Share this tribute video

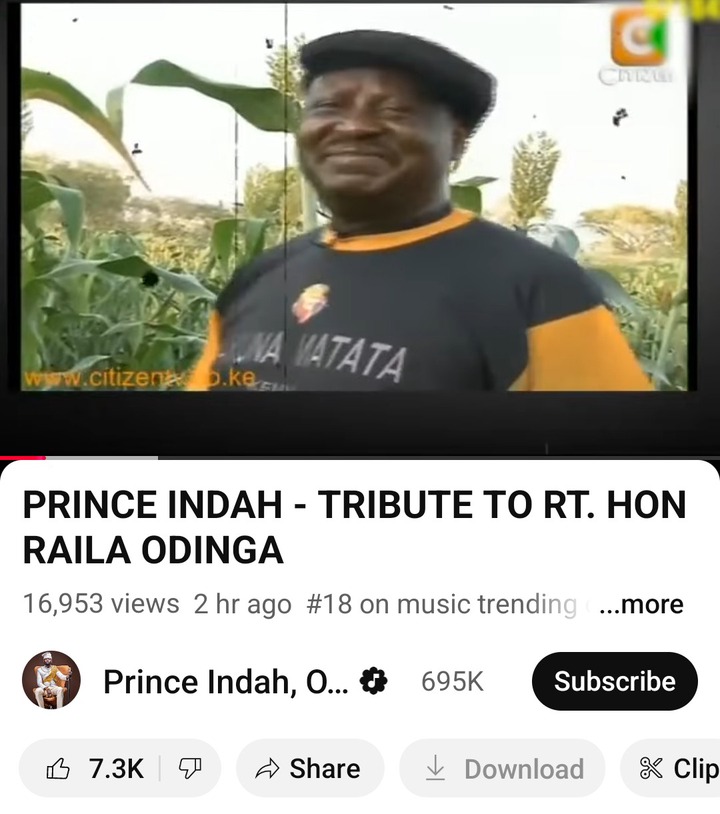tap(309, 768)
